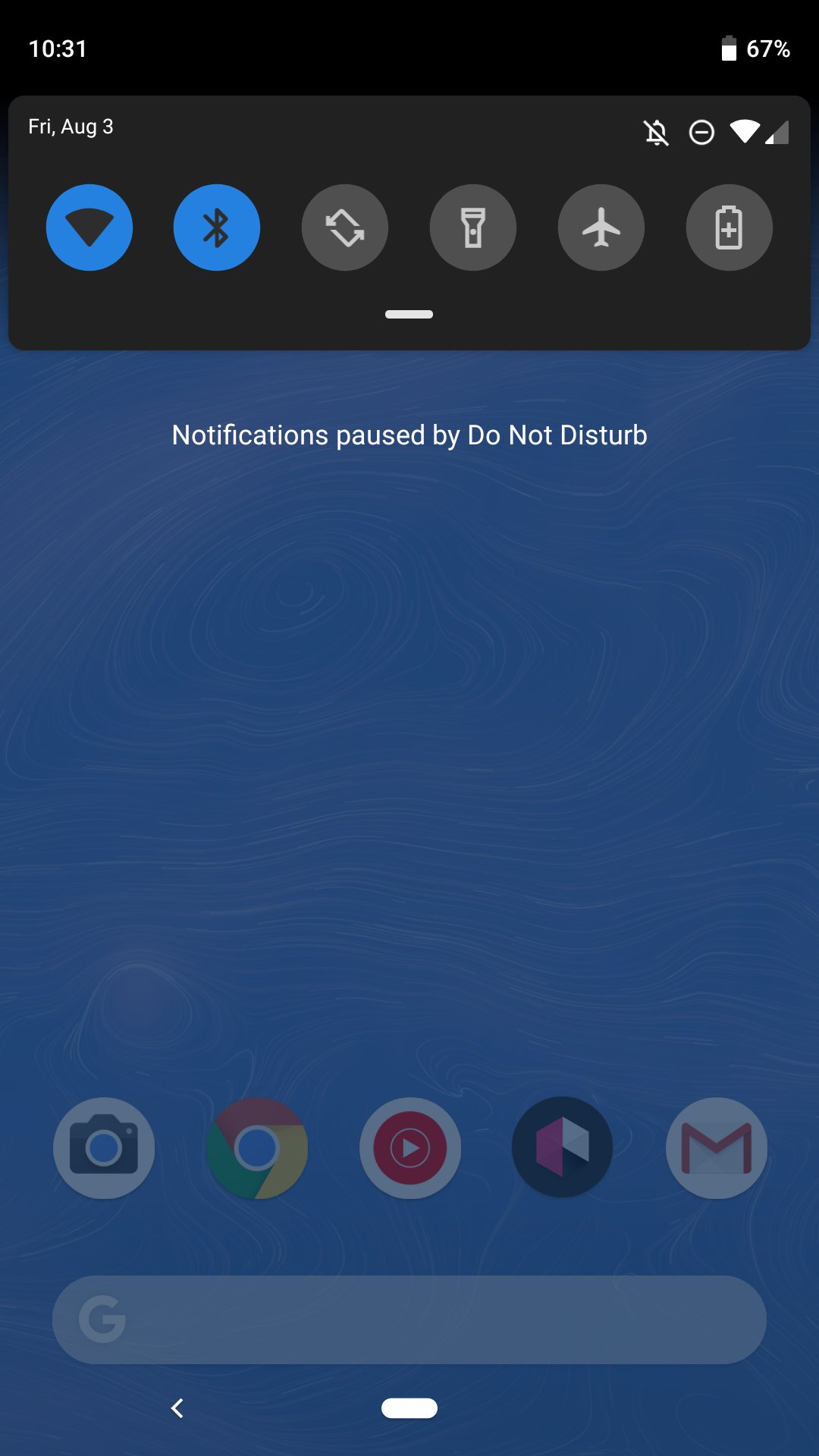Turn on the flashlight
The image size is (819, 1456).
click(473, 227)
